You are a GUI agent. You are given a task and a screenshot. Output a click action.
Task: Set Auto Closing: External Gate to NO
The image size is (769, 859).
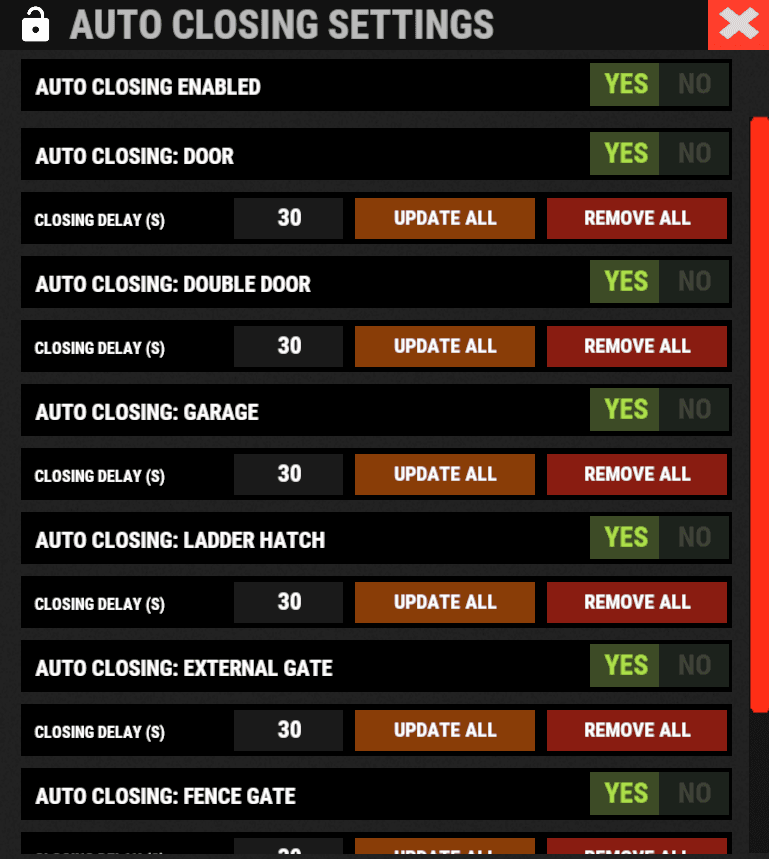pos(694,666)
